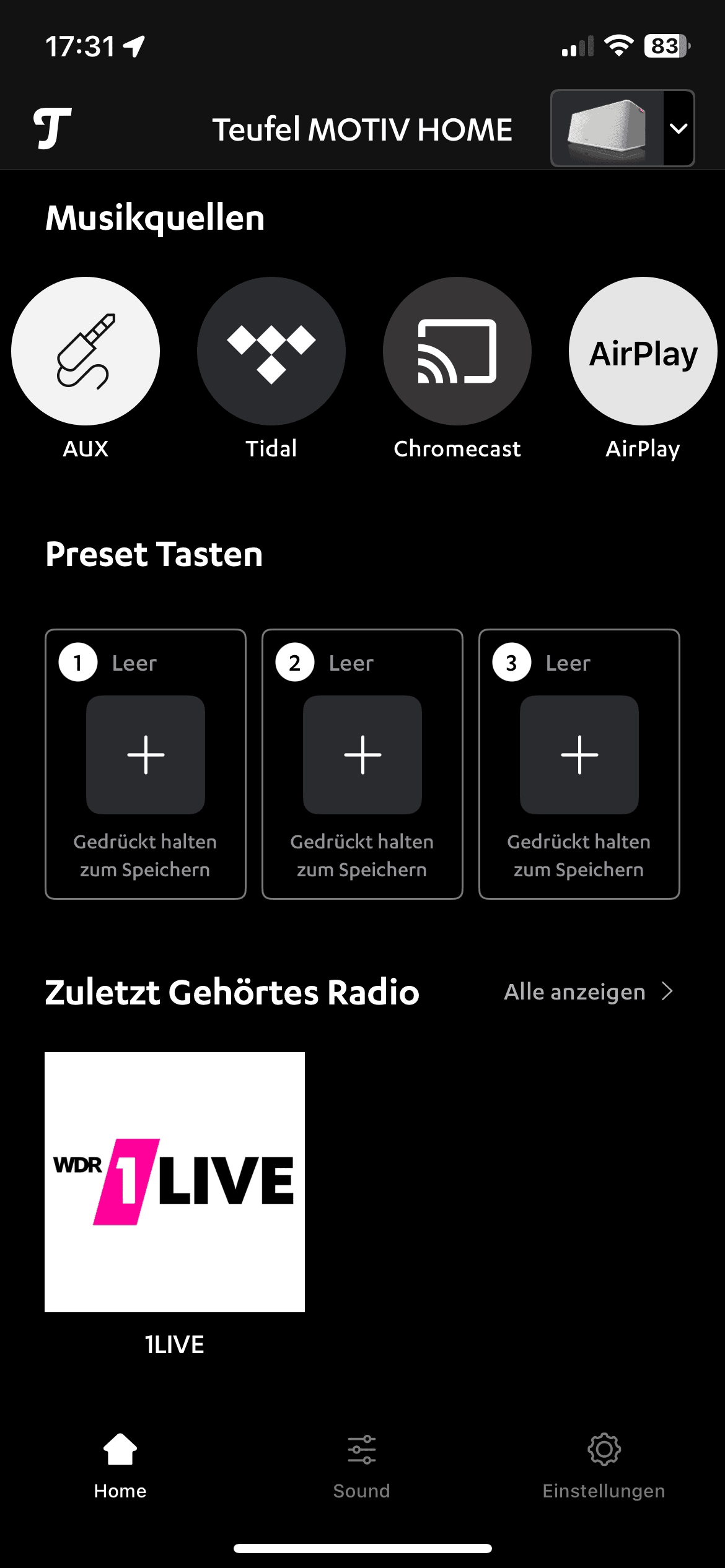Image resolution: width=725 pixels, height=1568 pixels.
Task: Select Chromecast music source
Action: (457, 351)
